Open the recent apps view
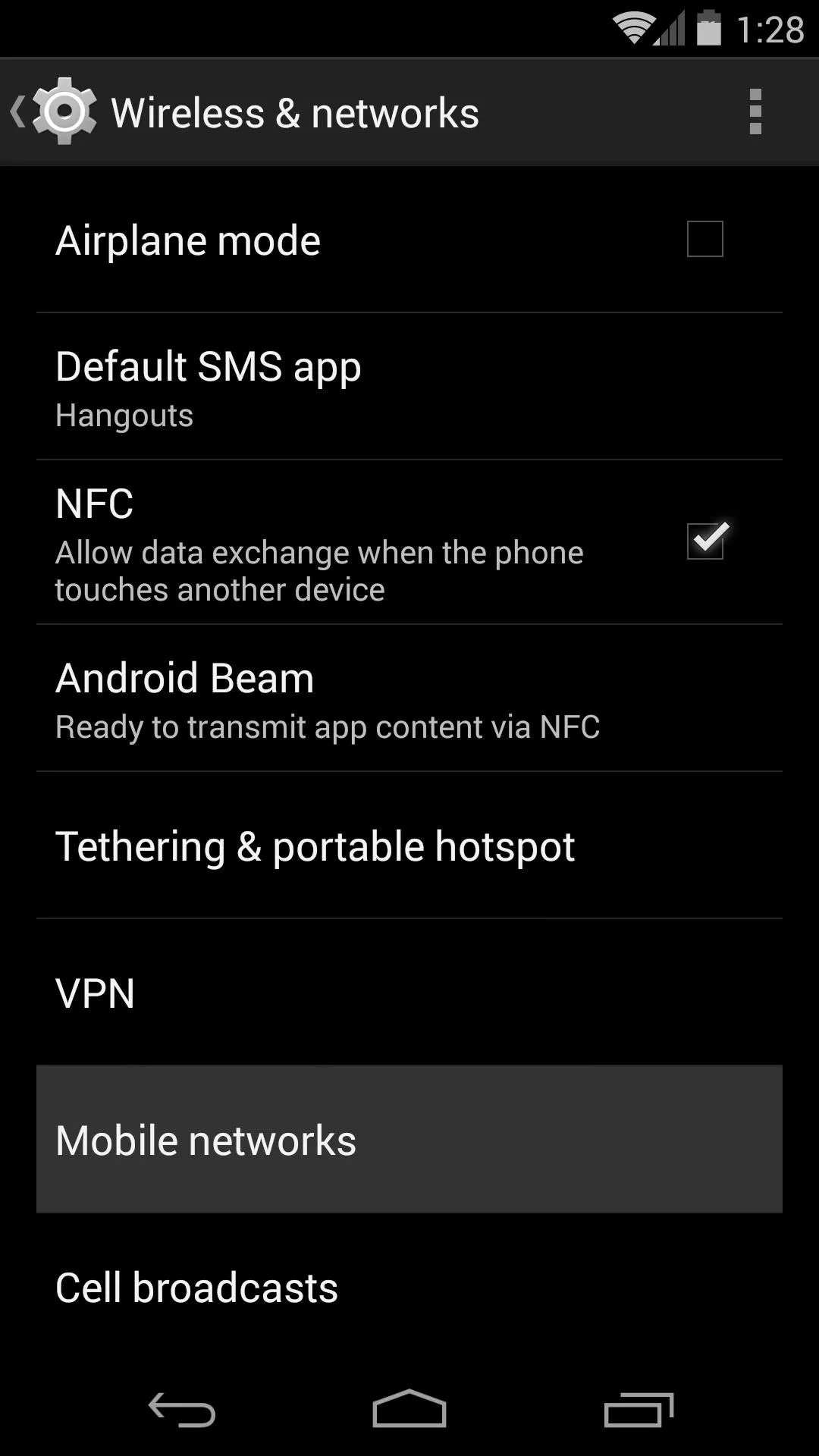Viewport: 819px width, 1456px height. [639, 1410]
